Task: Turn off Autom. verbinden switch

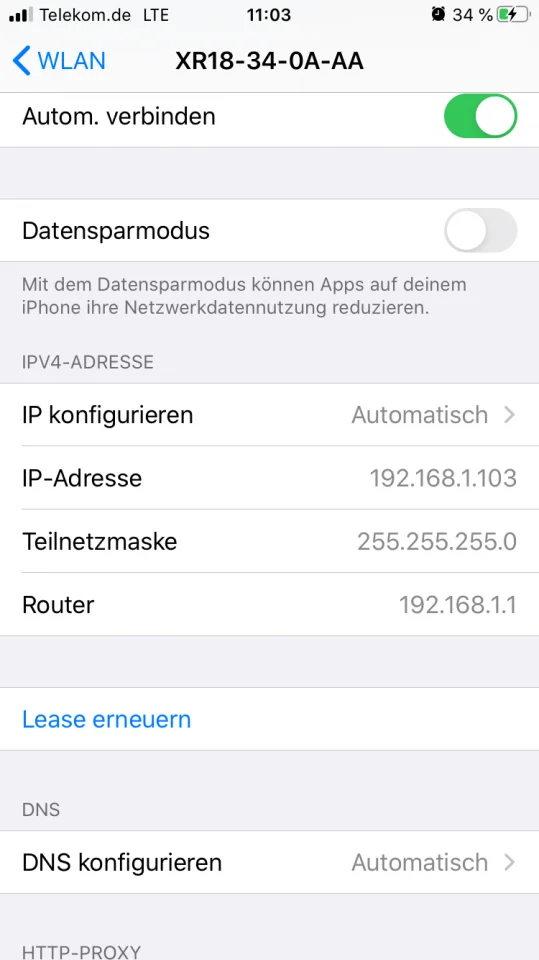Action: click(x=481, y=116)
